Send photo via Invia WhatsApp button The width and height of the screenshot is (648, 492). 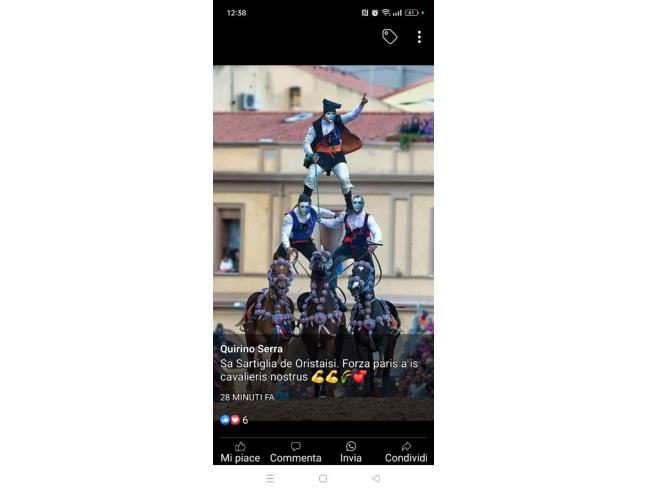click(x=351, y=452)
